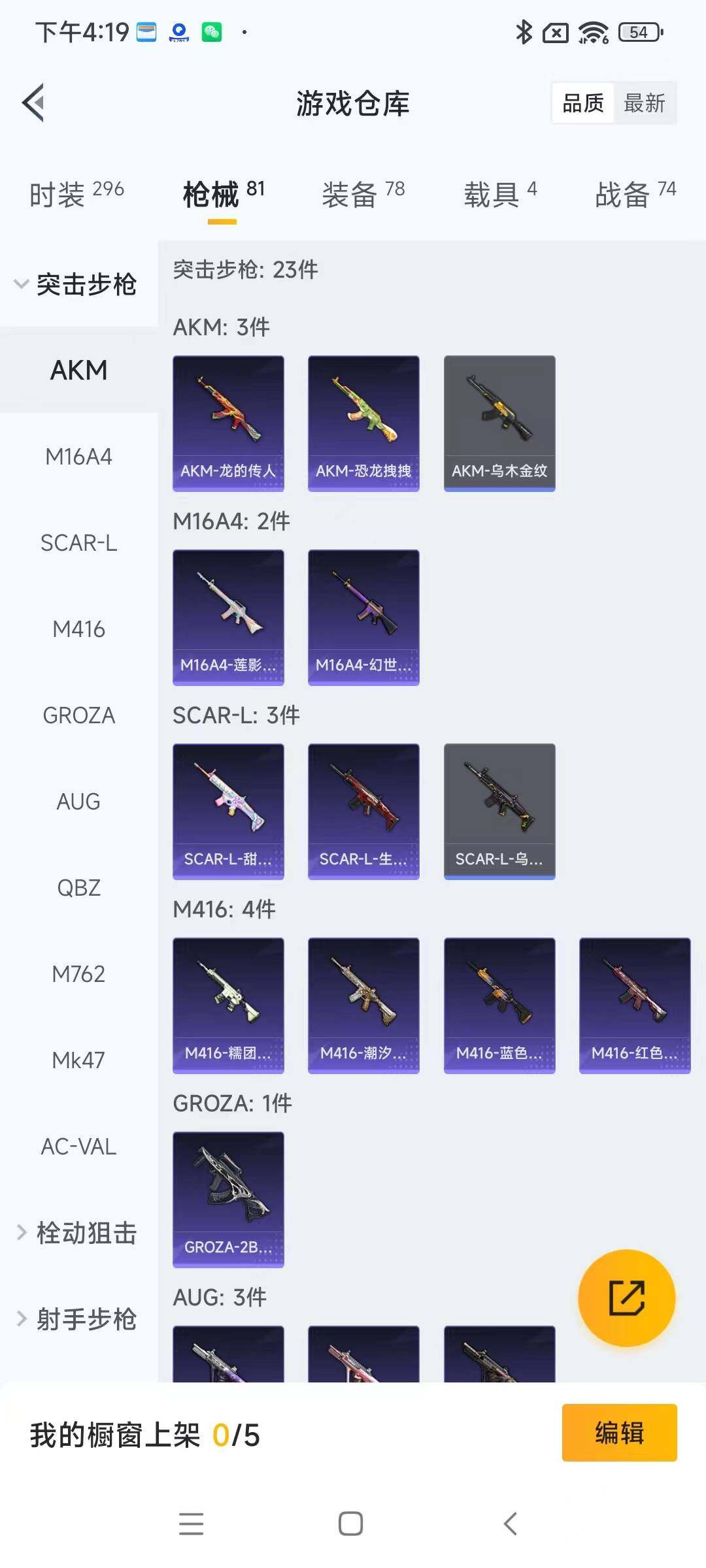Select M16A4 in the sidebar
Image resolution: width=706 pixels, height=1568 pixels.
pos(78,457)
